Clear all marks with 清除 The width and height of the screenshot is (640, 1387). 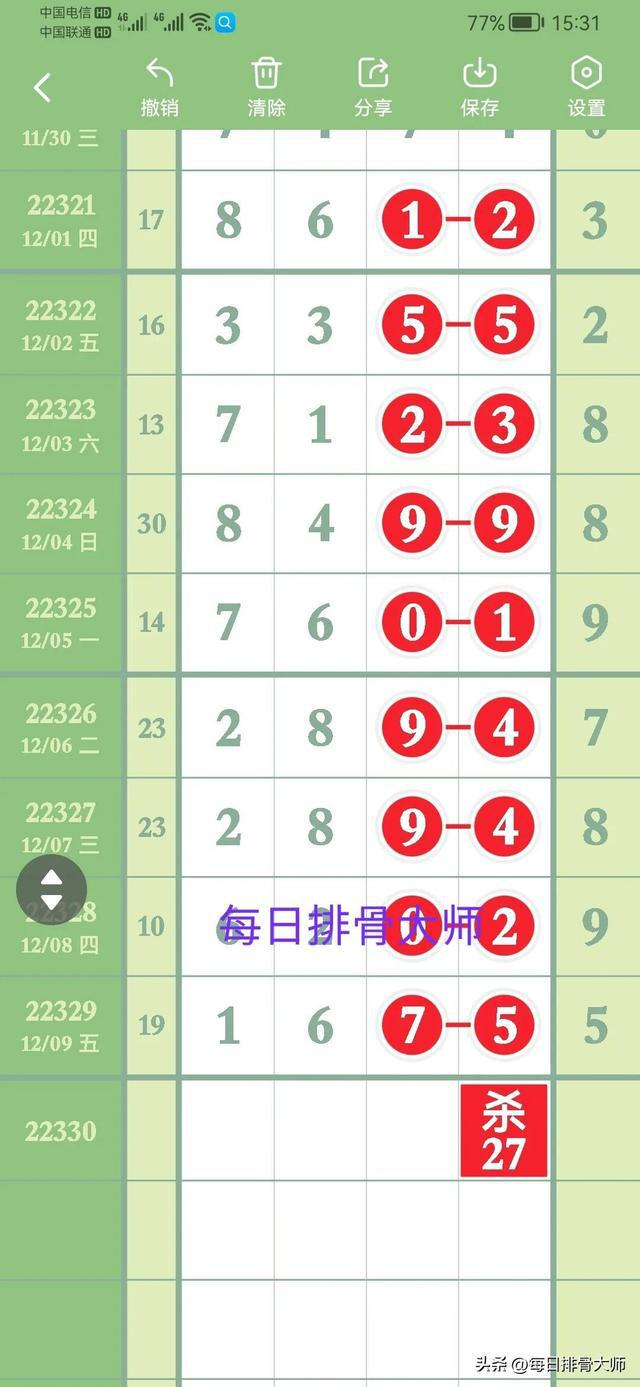(266, 87)
